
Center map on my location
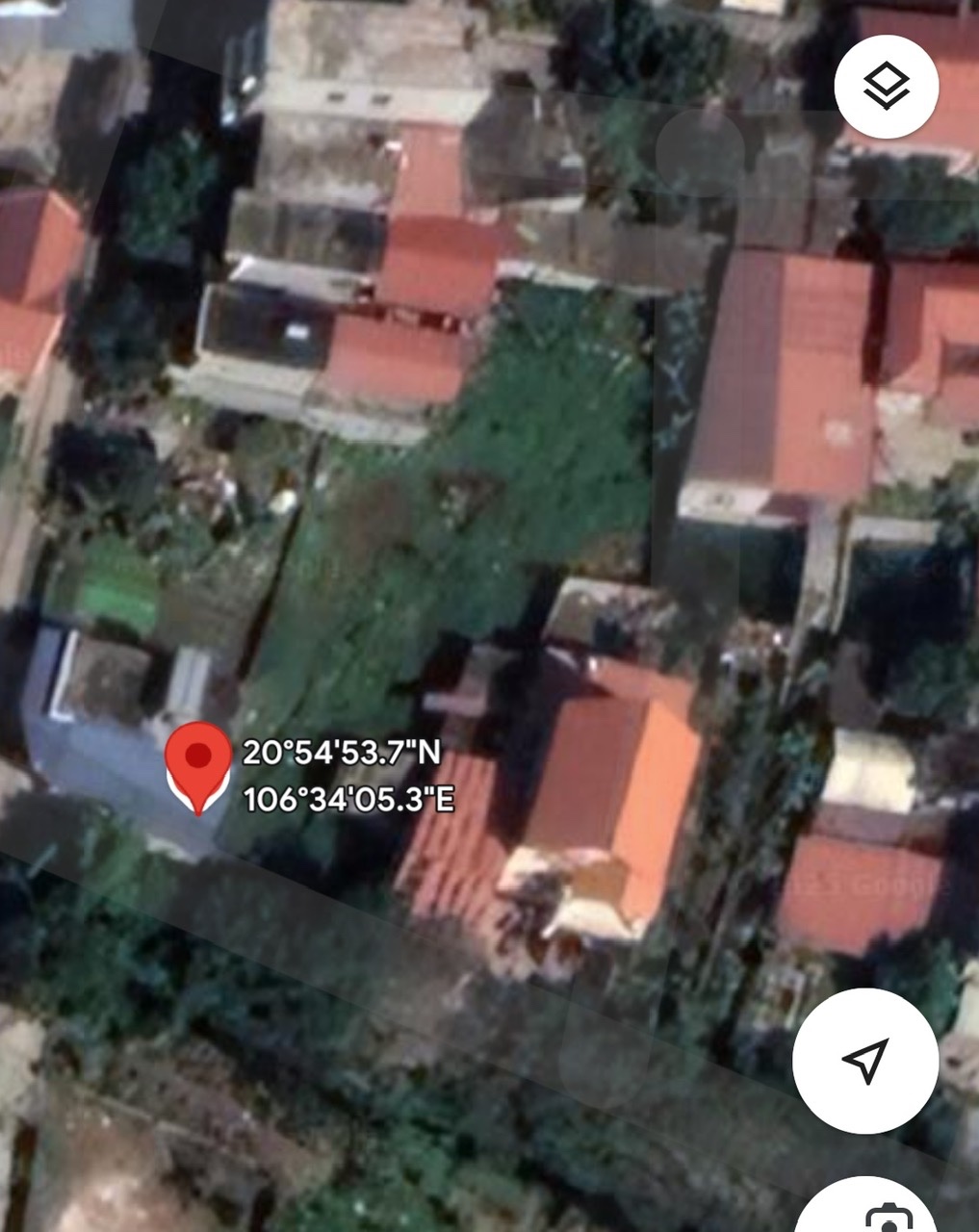click(864, 1060)
